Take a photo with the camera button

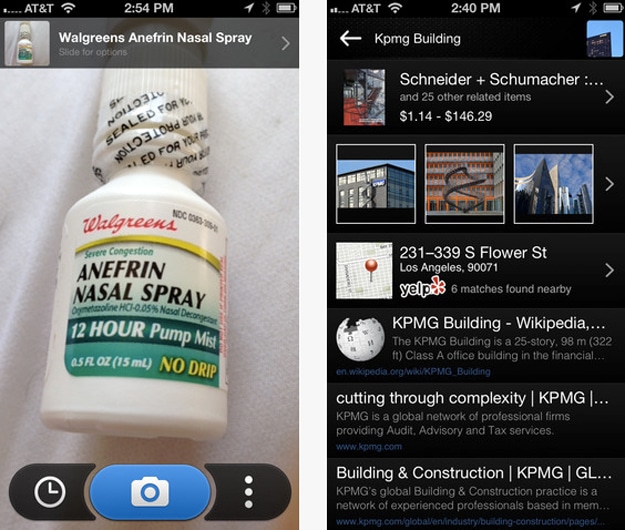[150, 491]
